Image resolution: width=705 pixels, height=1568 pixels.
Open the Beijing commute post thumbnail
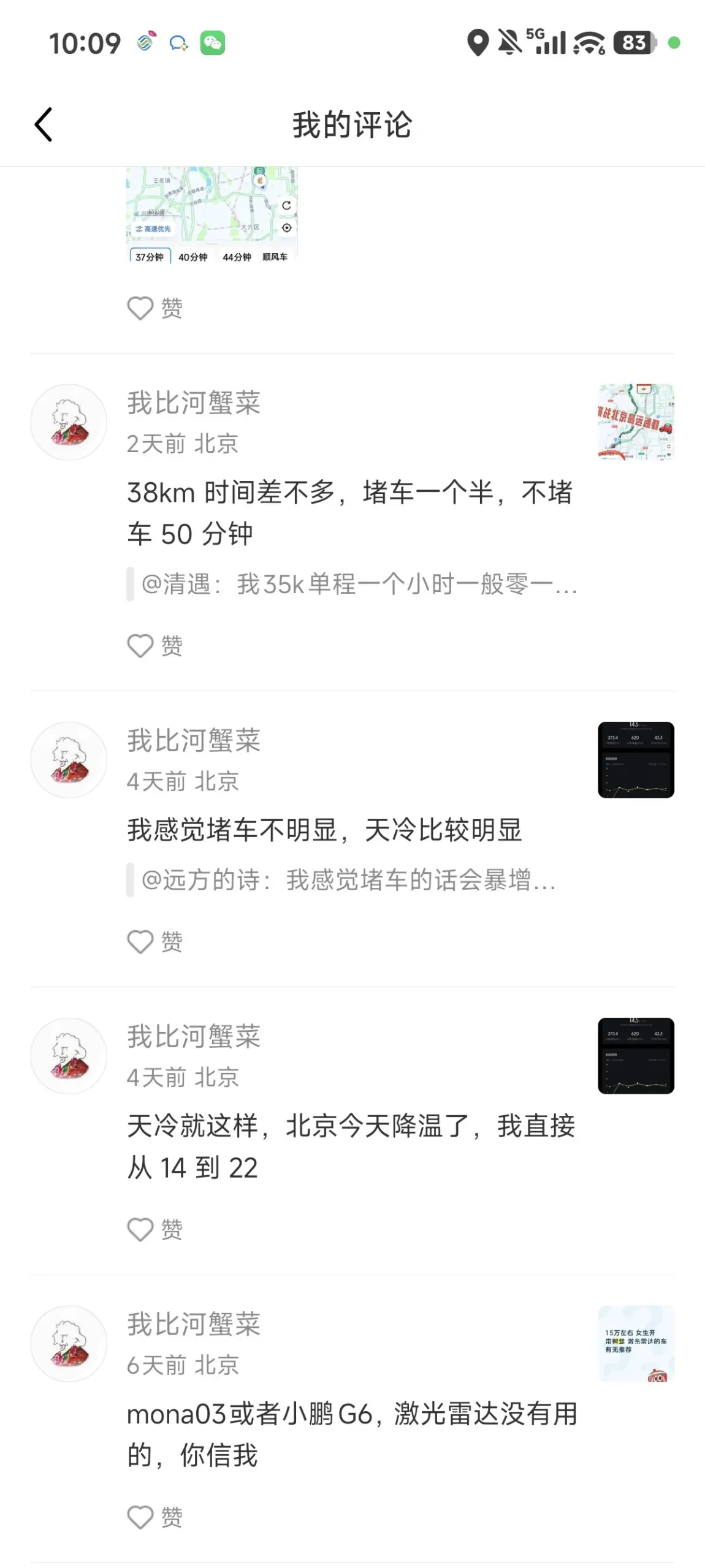pos(636,422)
